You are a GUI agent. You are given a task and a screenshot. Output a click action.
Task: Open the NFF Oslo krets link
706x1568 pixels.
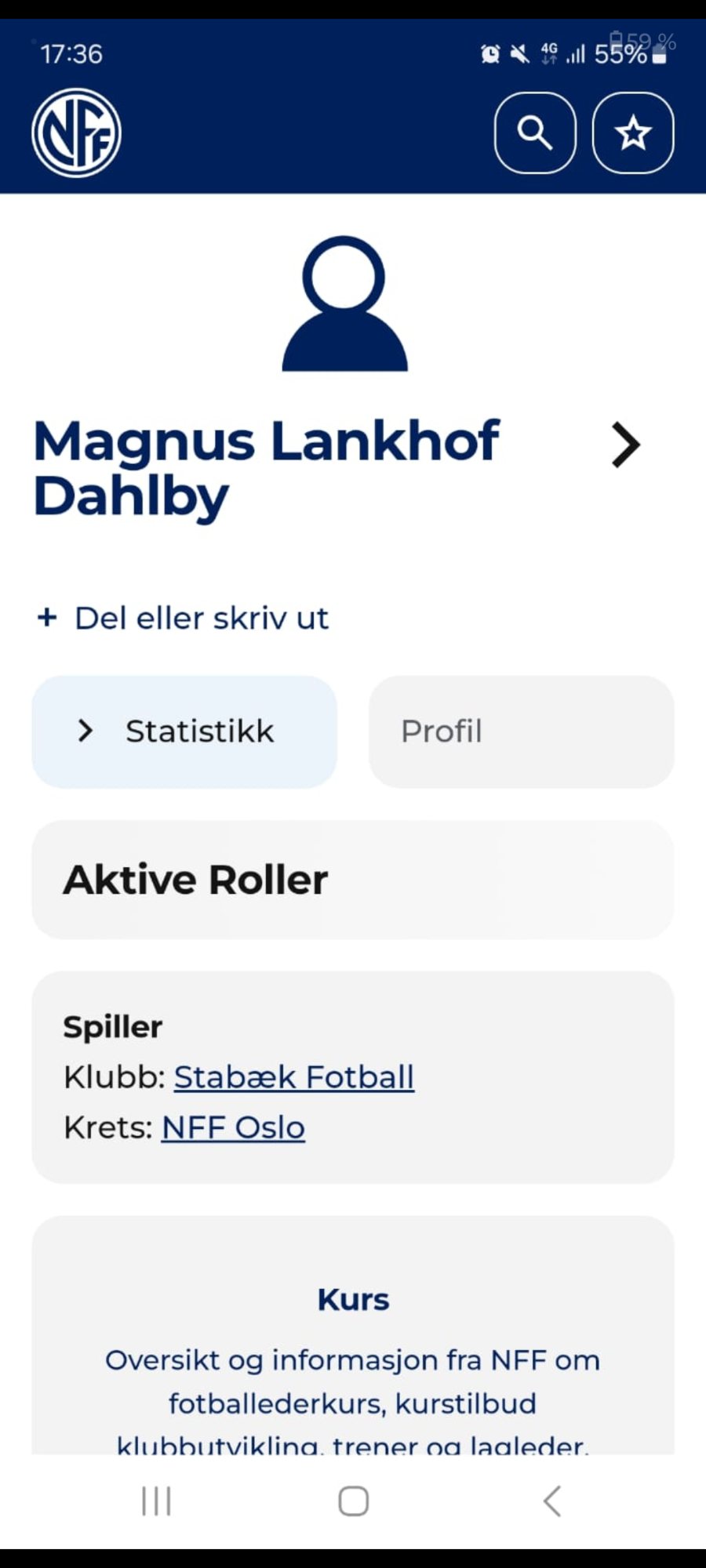[233, 1127]
